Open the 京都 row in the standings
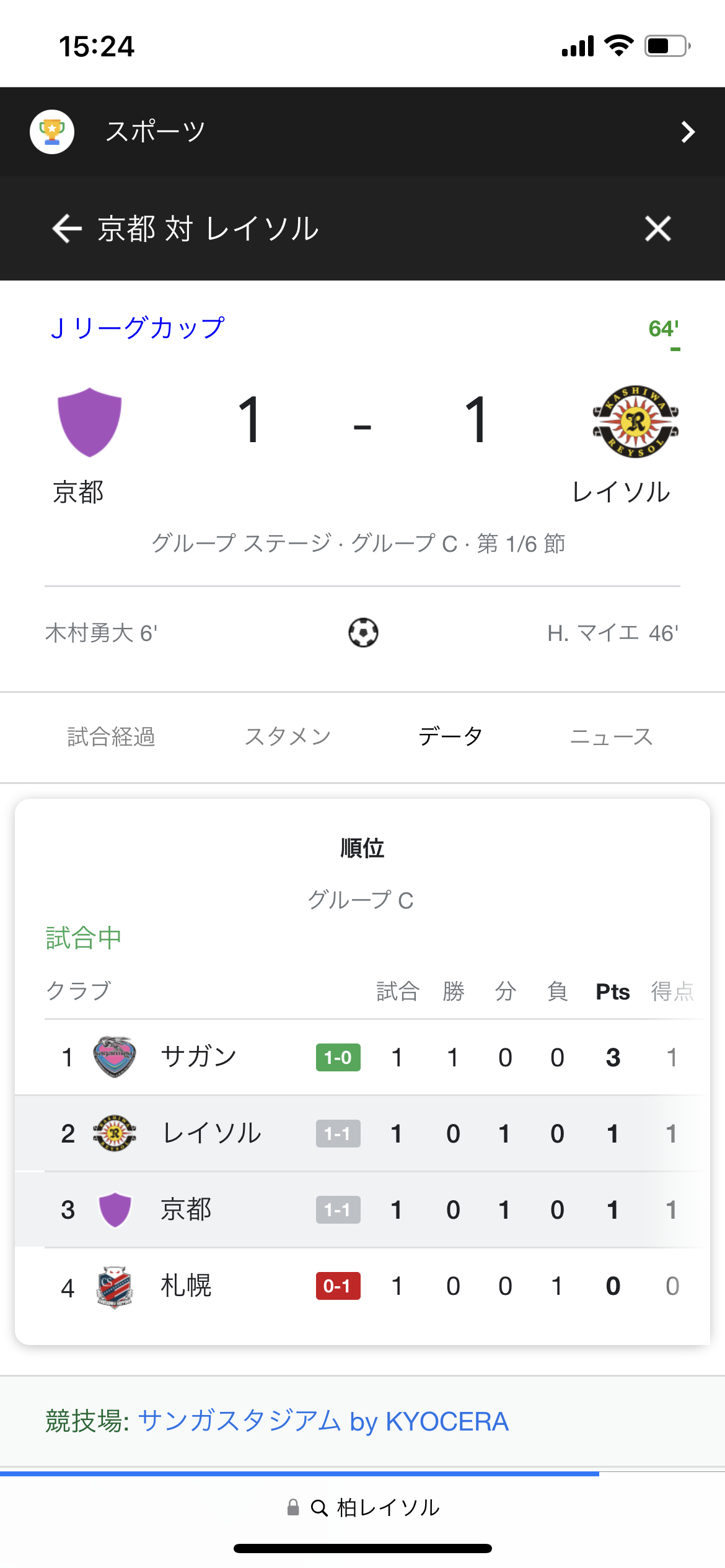Image resolution: width=725 pixels, height=1568 pixels. (x=362, y=1209)
